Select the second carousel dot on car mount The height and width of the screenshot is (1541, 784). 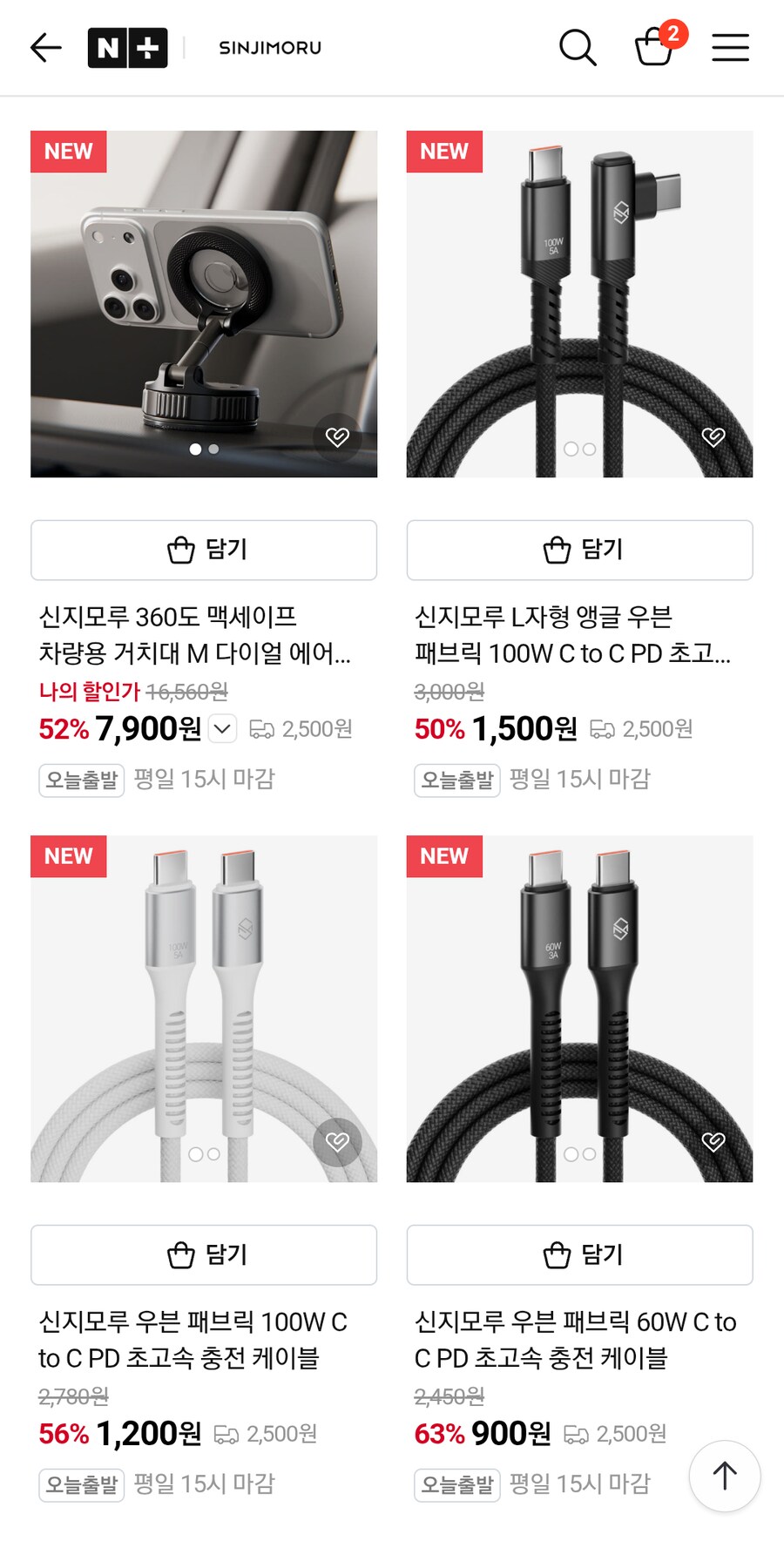point(214,451)
